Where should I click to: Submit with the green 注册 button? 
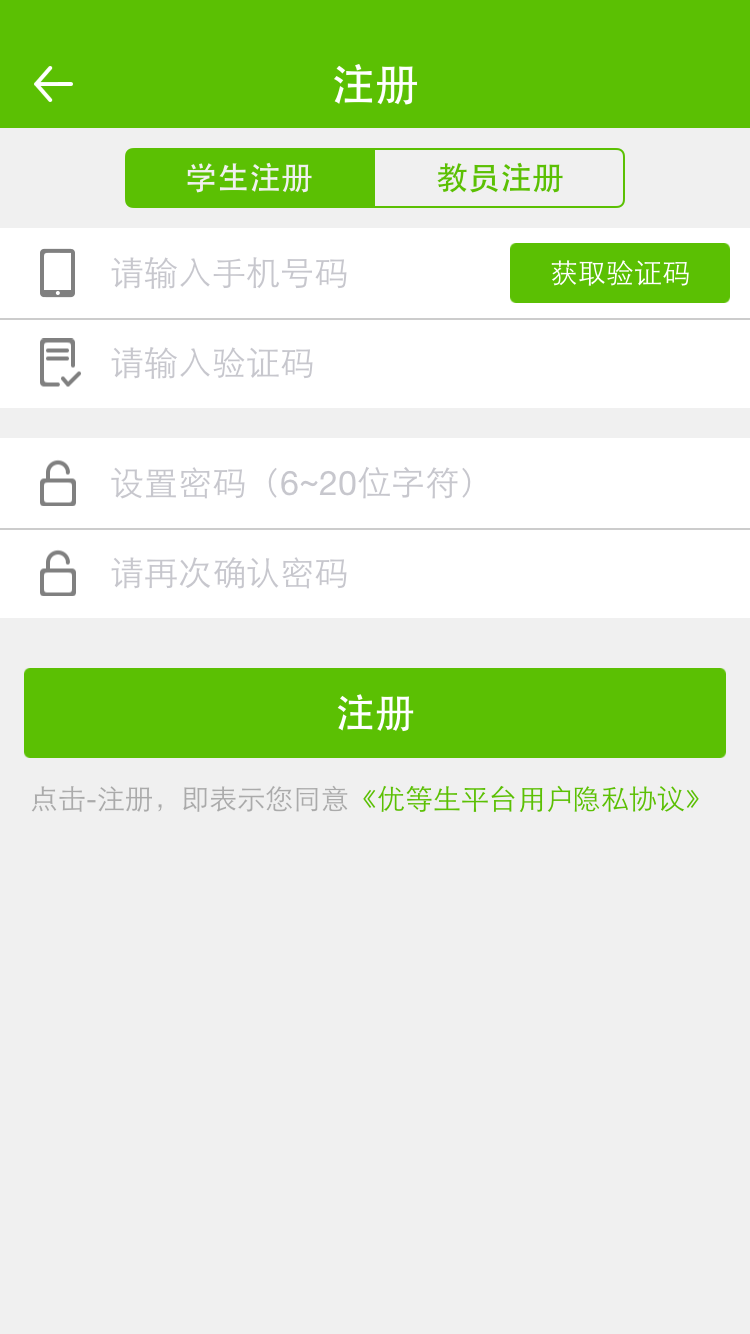click(375, 713)
